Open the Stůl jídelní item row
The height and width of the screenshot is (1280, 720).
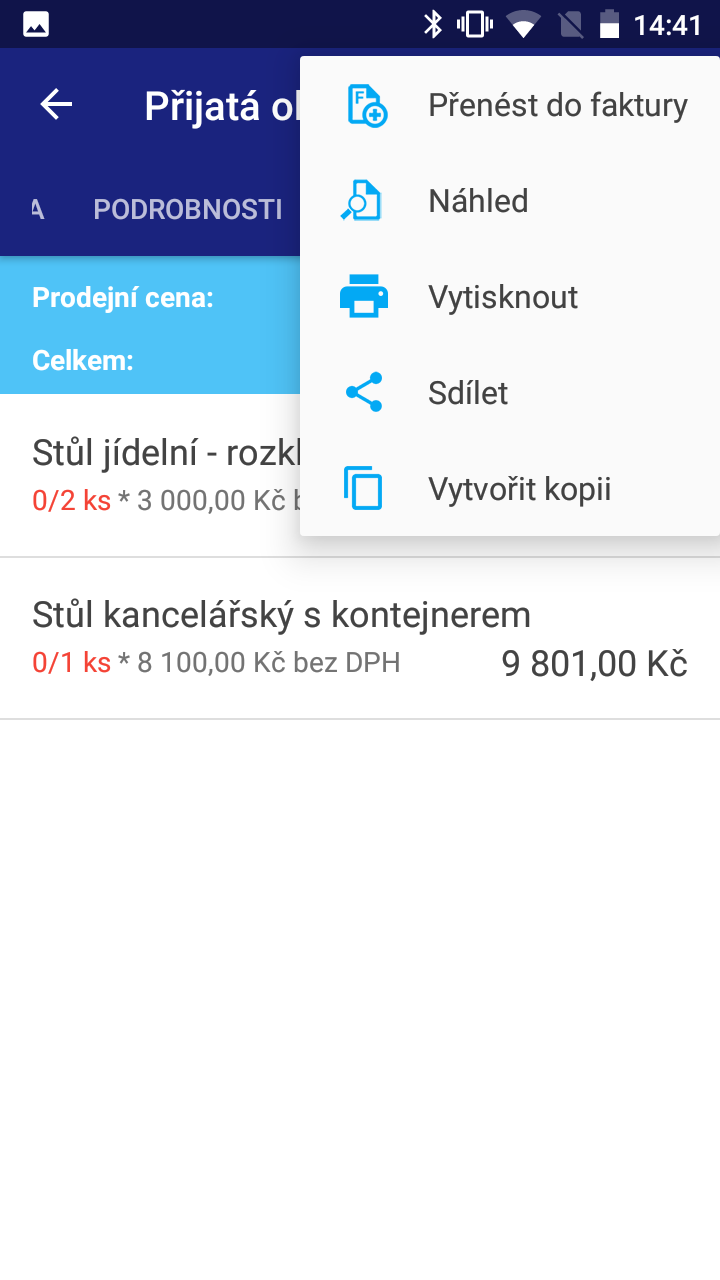[x=150, y=476]
